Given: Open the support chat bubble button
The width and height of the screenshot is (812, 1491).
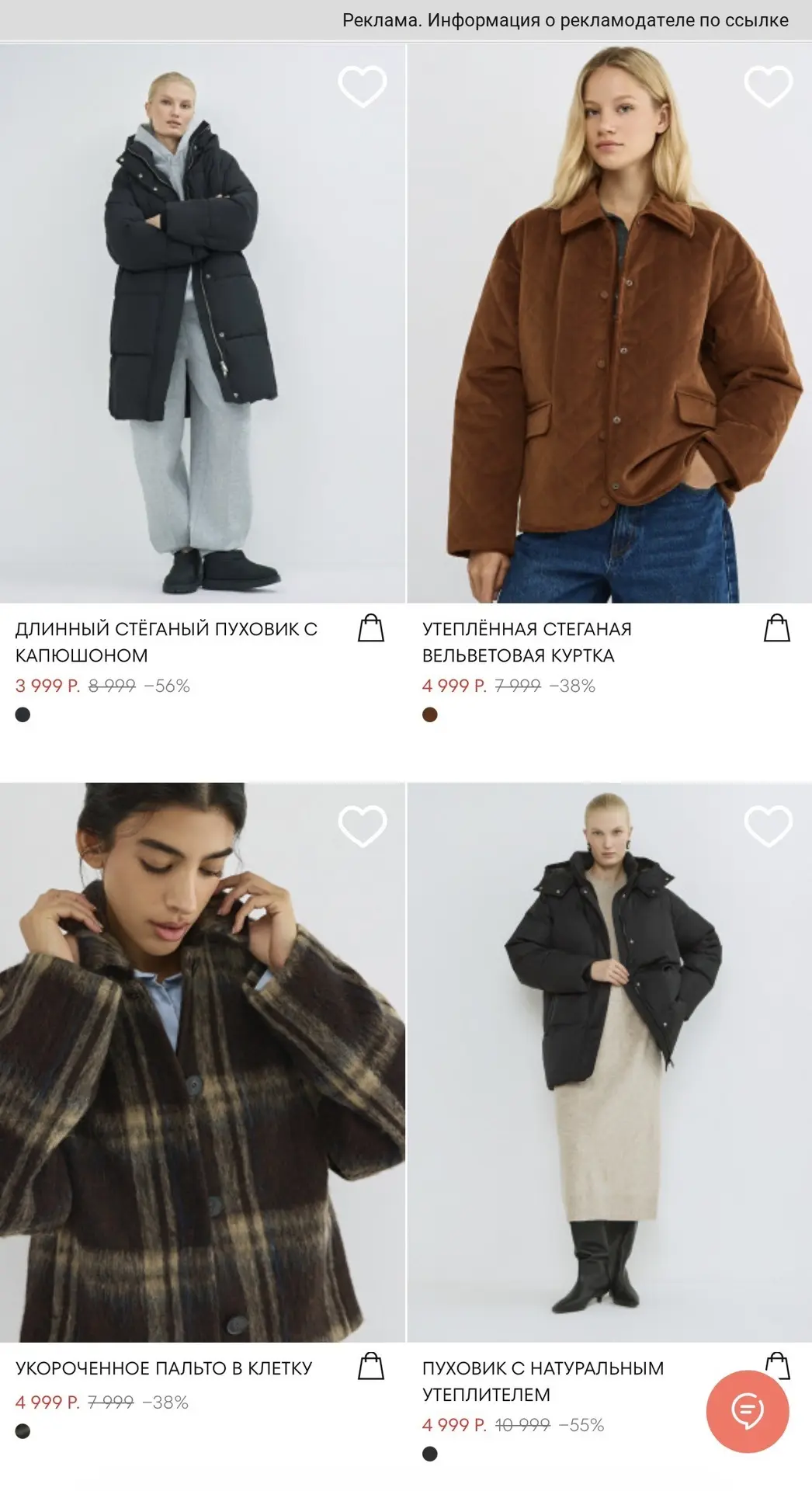Looking at the screenshot, I should pyautogui.click(x=748, y=1411).
